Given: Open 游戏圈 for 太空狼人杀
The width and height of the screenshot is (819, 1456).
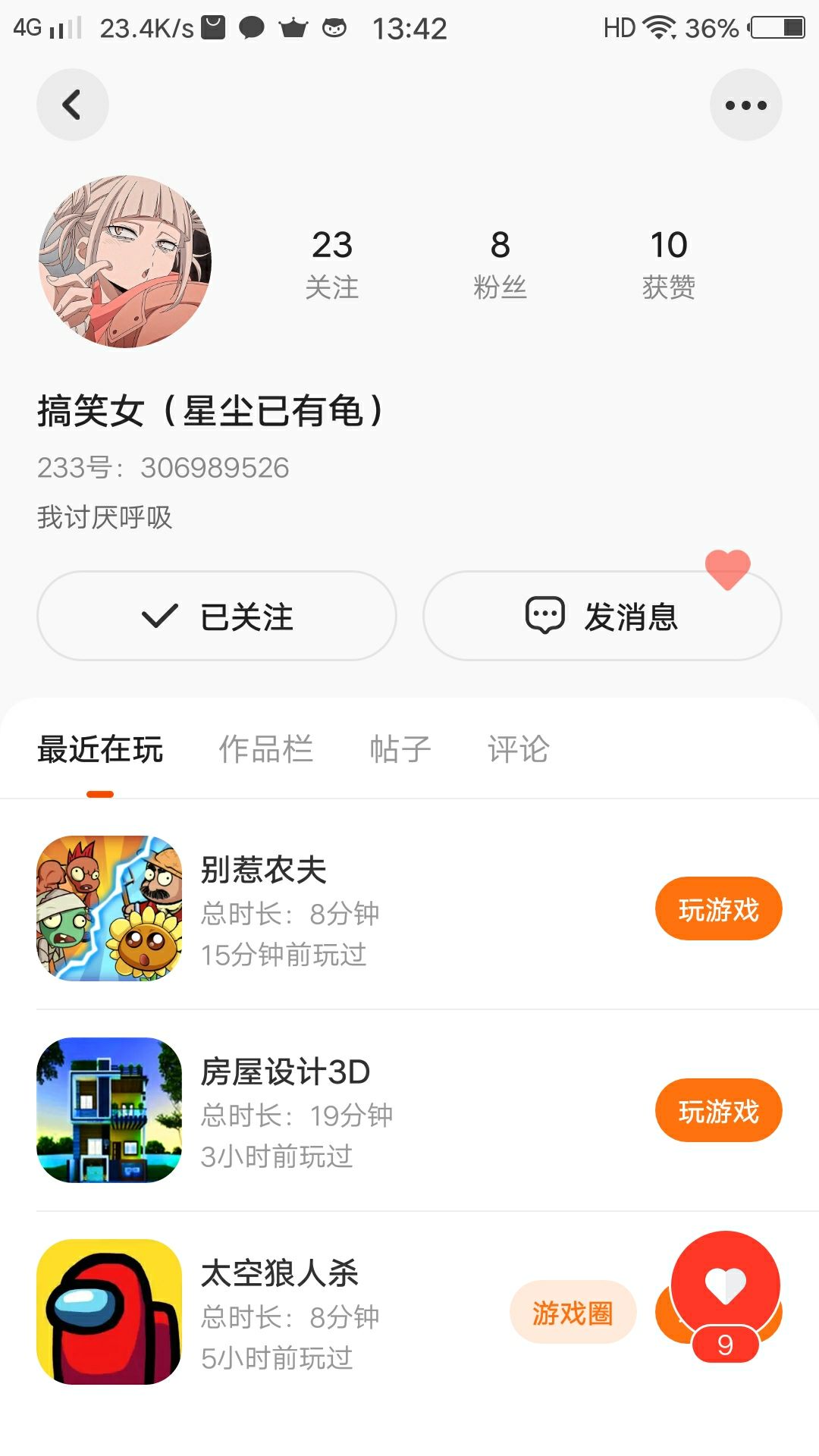Looking at the screenshot, I should (x=573, y=1313).
